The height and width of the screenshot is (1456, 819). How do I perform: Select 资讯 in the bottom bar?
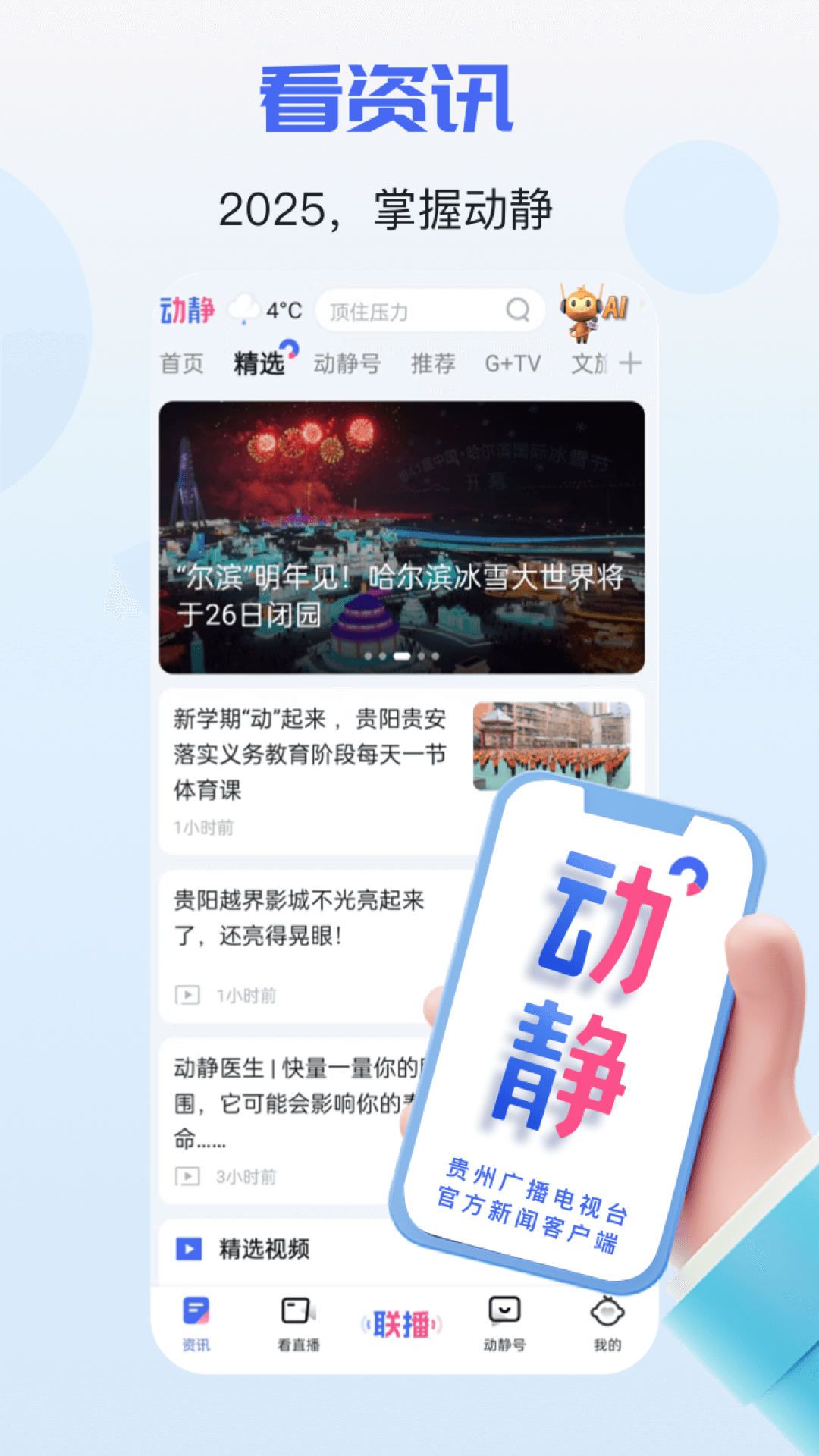coord(197,1323)
